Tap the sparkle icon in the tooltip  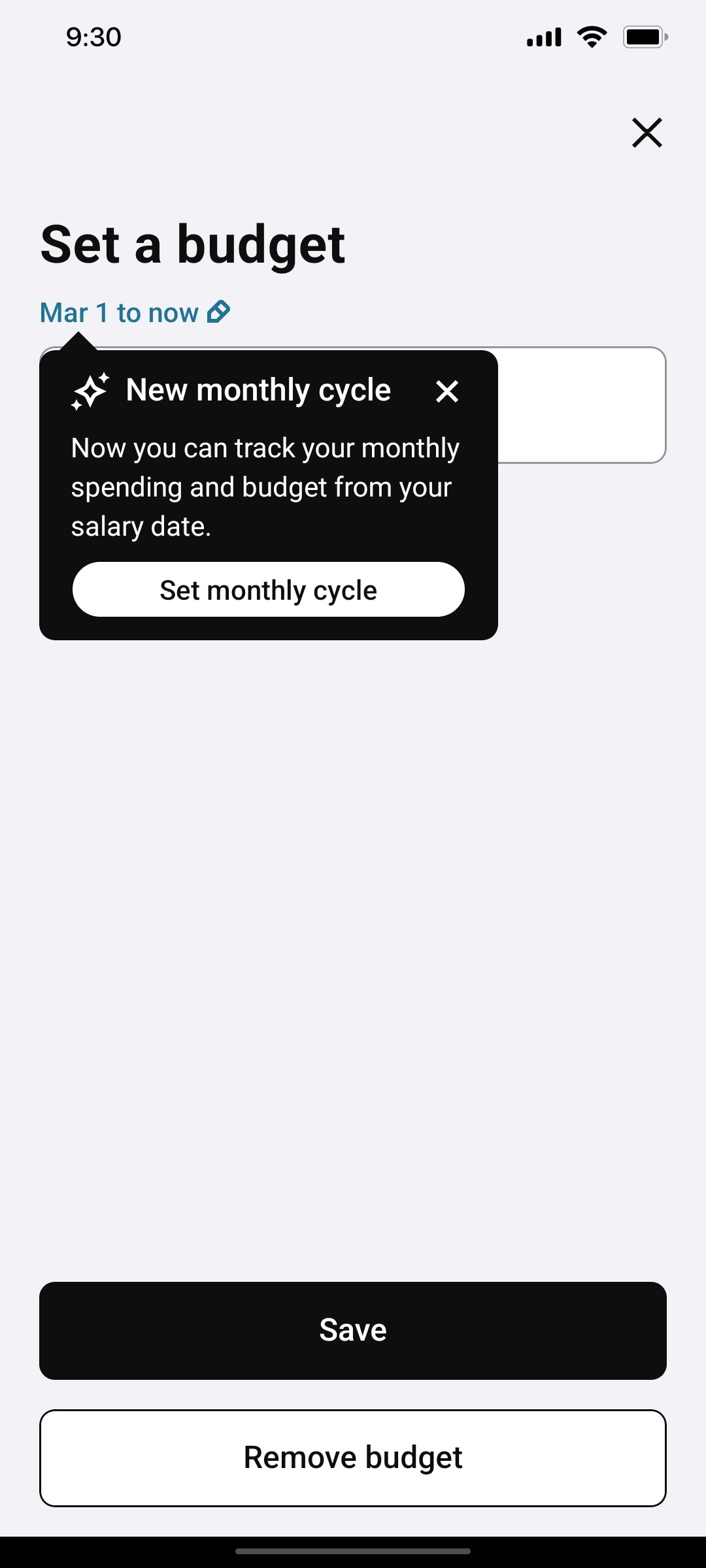(x=92, y=391)
